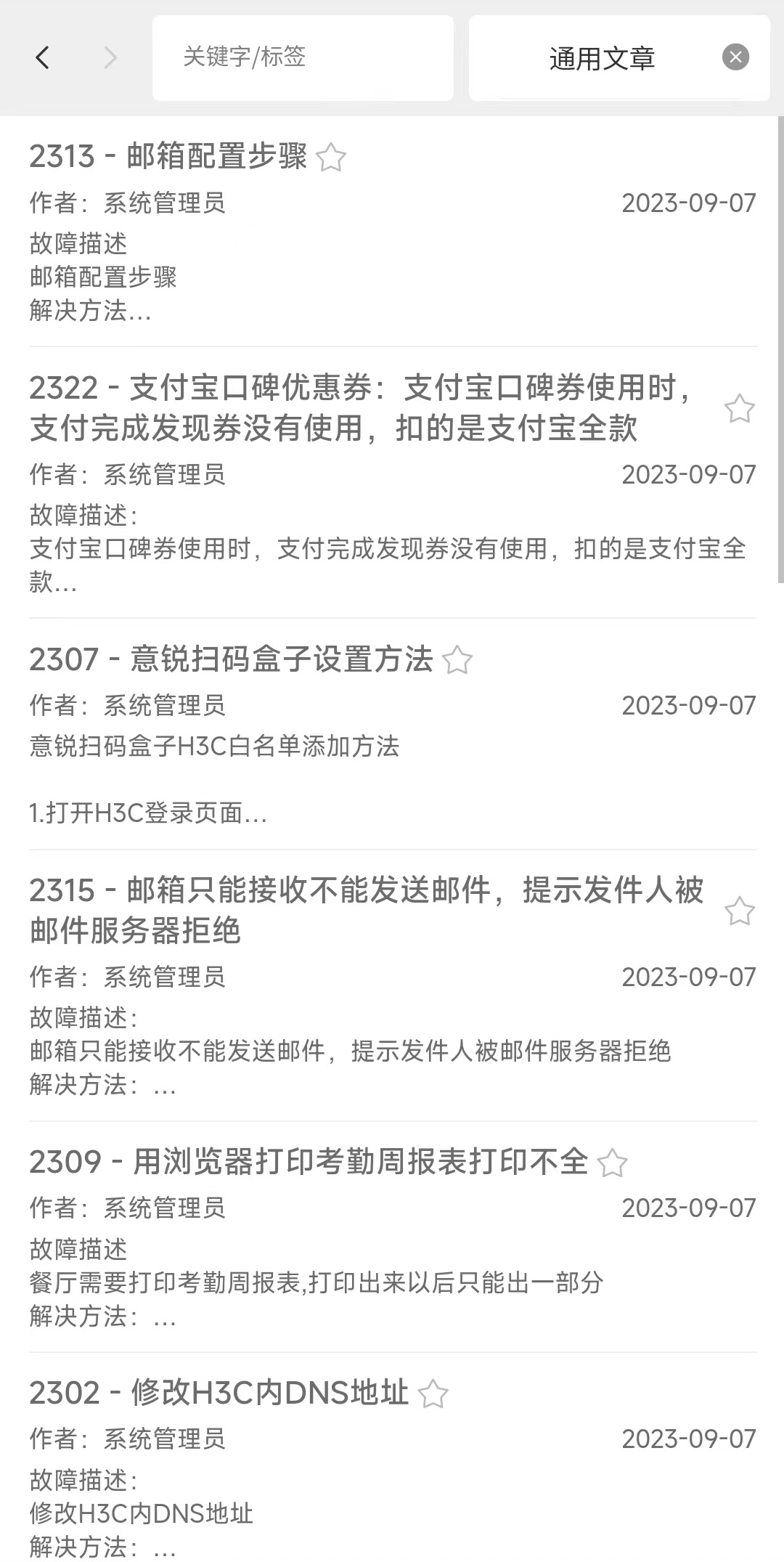Viewport: 784px width, 1562px height.
Task: Read article 2309 考勤周报表打印不全
Action: pyautogui.click(x=309, y=1163)
